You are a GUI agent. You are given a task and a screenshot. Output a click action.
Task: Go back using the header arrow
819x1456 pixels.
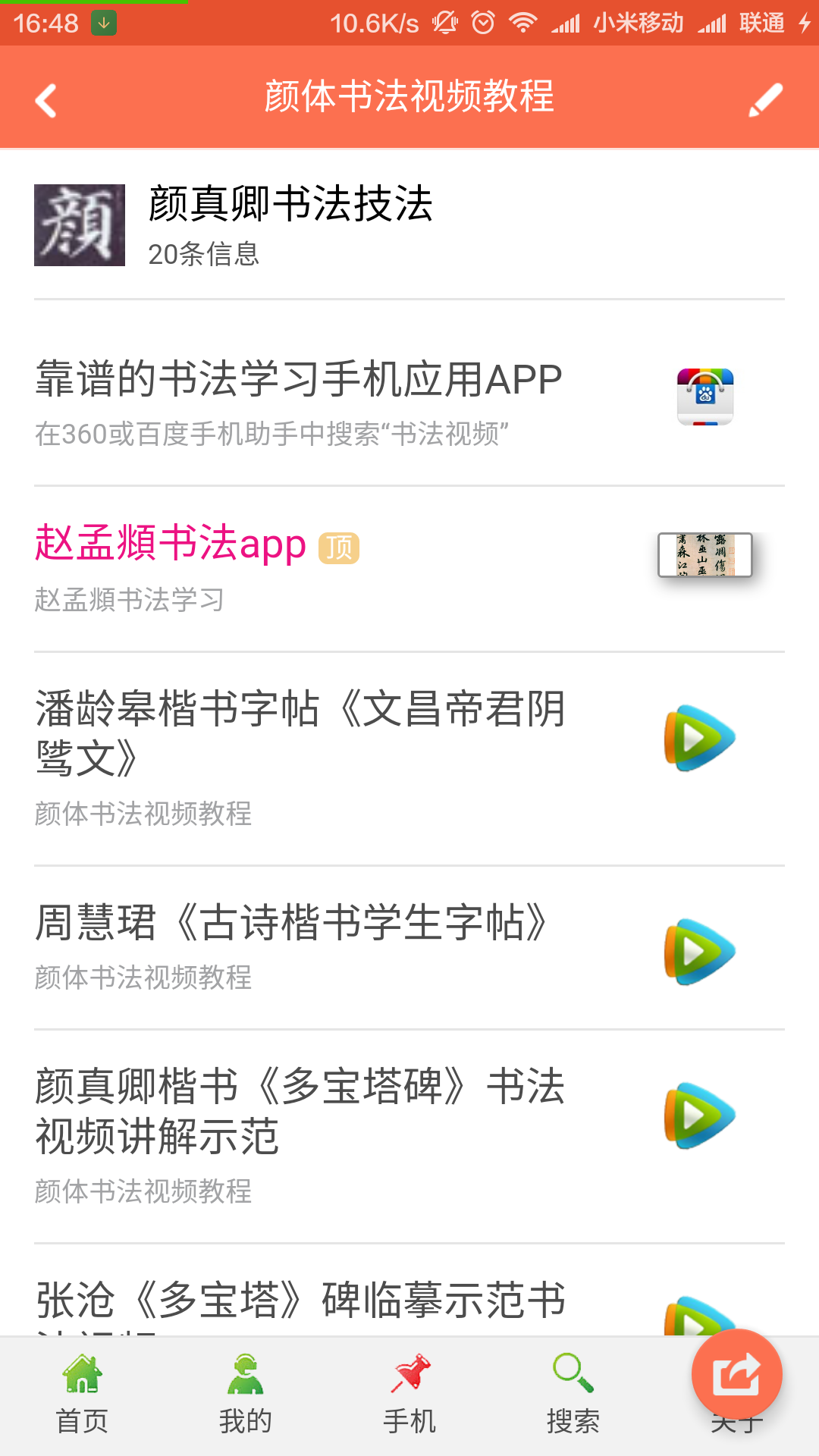click(x=46, y=100)
